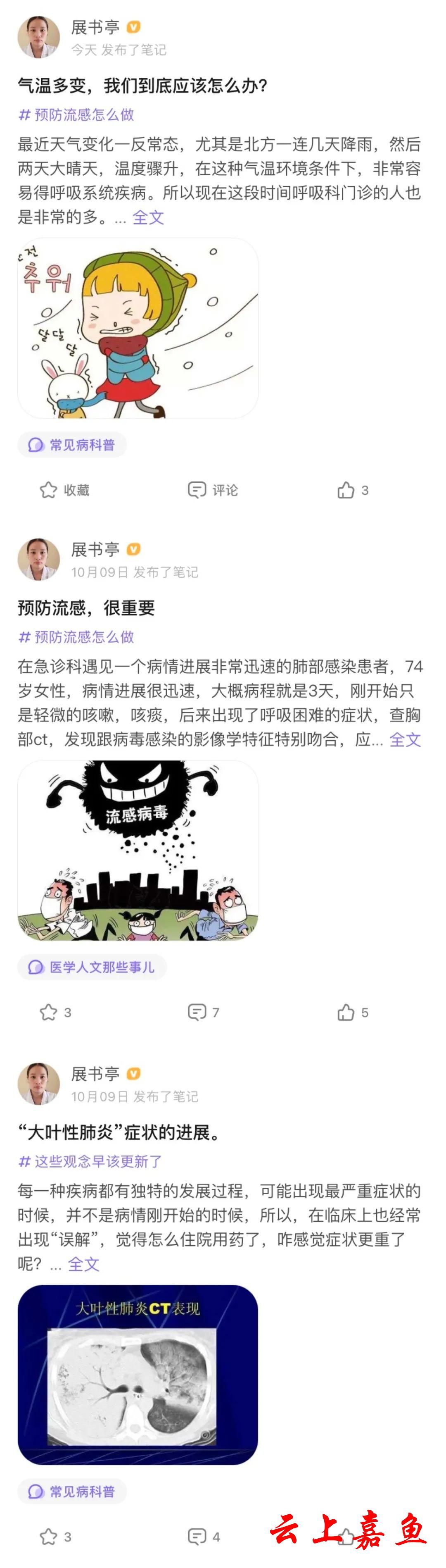Expand 全文 of the 大叶性肺炎 post
Image resolution: width=446 pixels, height=1568 pixels.
pyautogui.click(x=83, y=1264)
